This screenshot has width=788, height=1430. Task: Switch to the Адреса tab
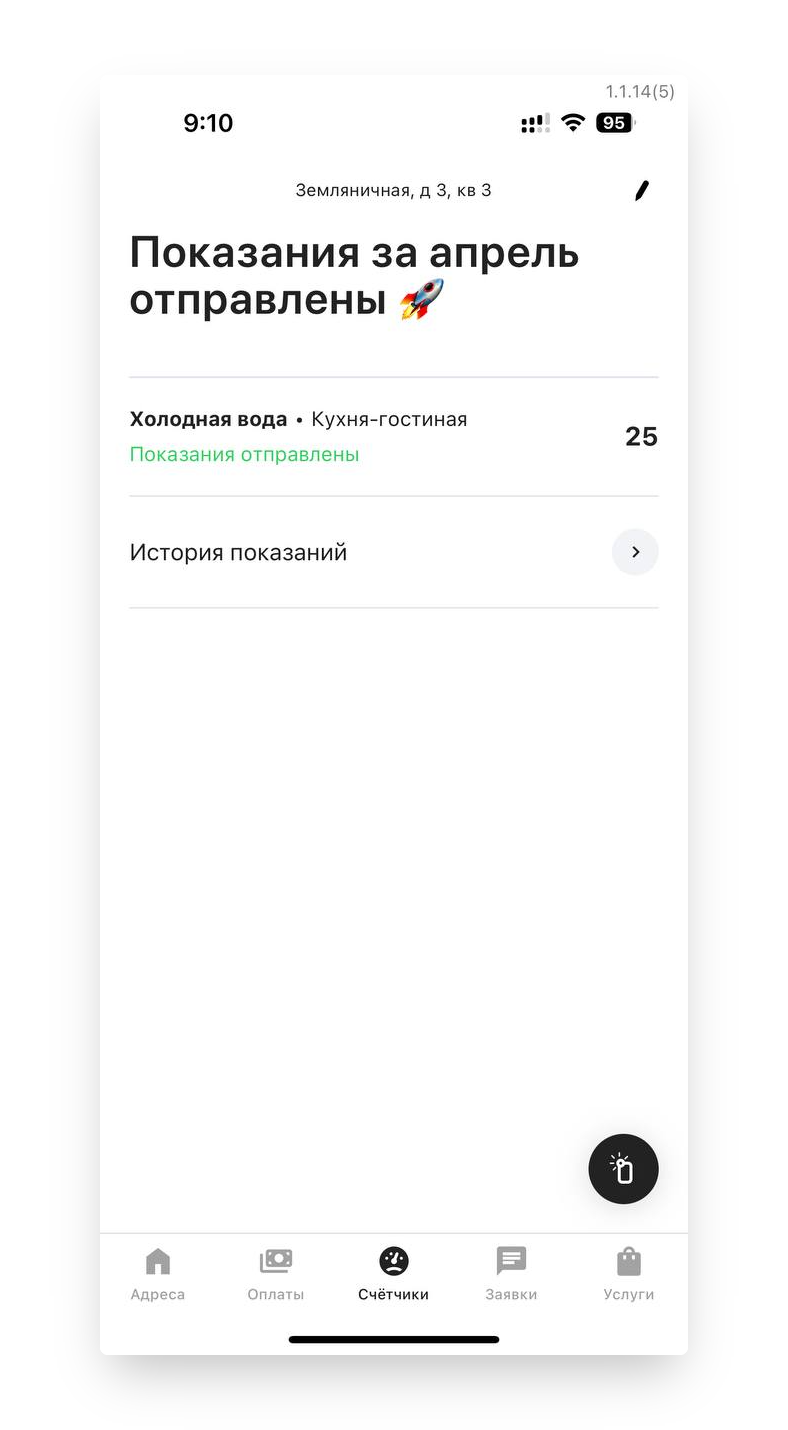(158, 1274)
